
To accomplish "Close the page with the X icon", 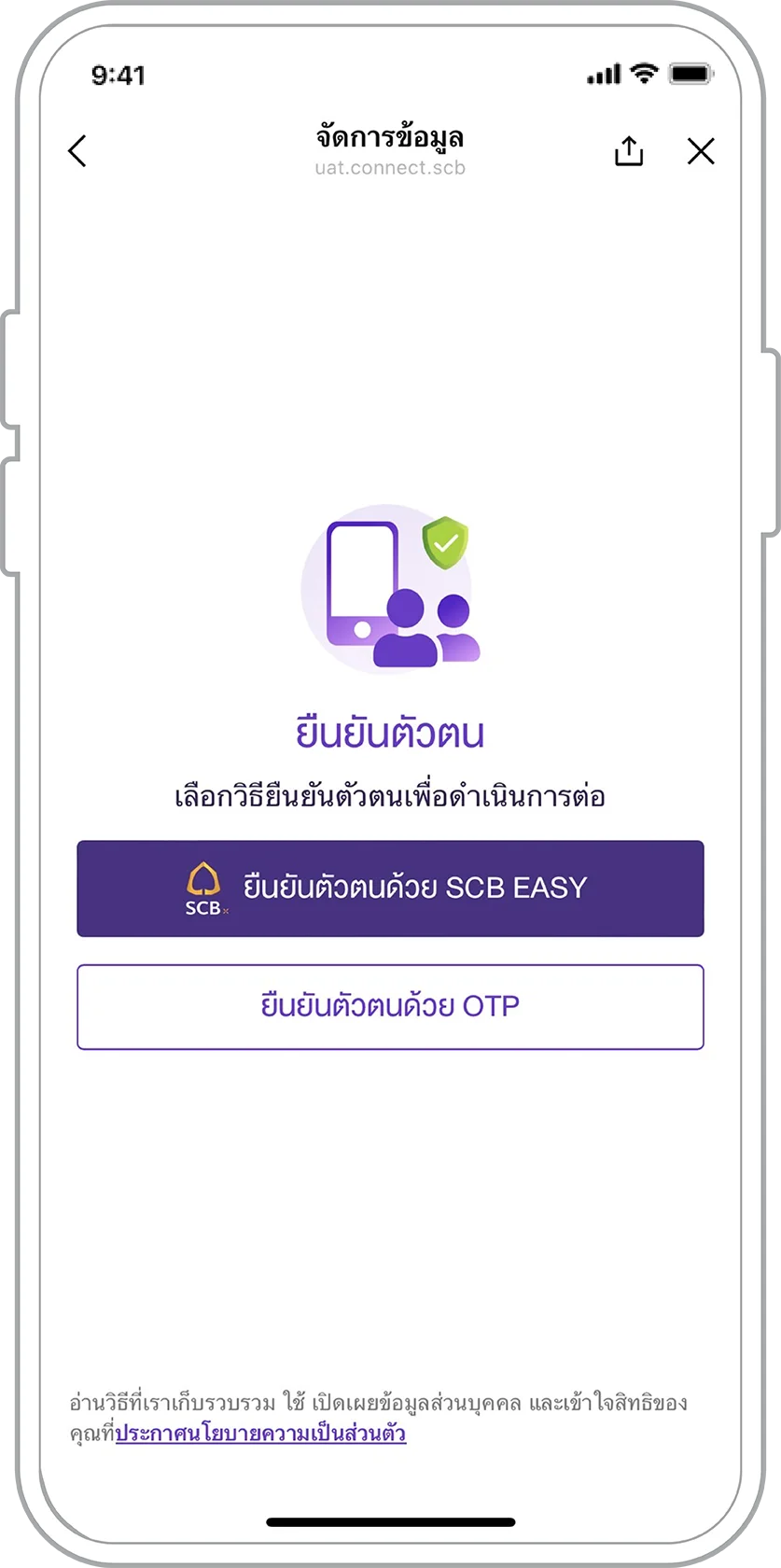I will tap(701, 151).
